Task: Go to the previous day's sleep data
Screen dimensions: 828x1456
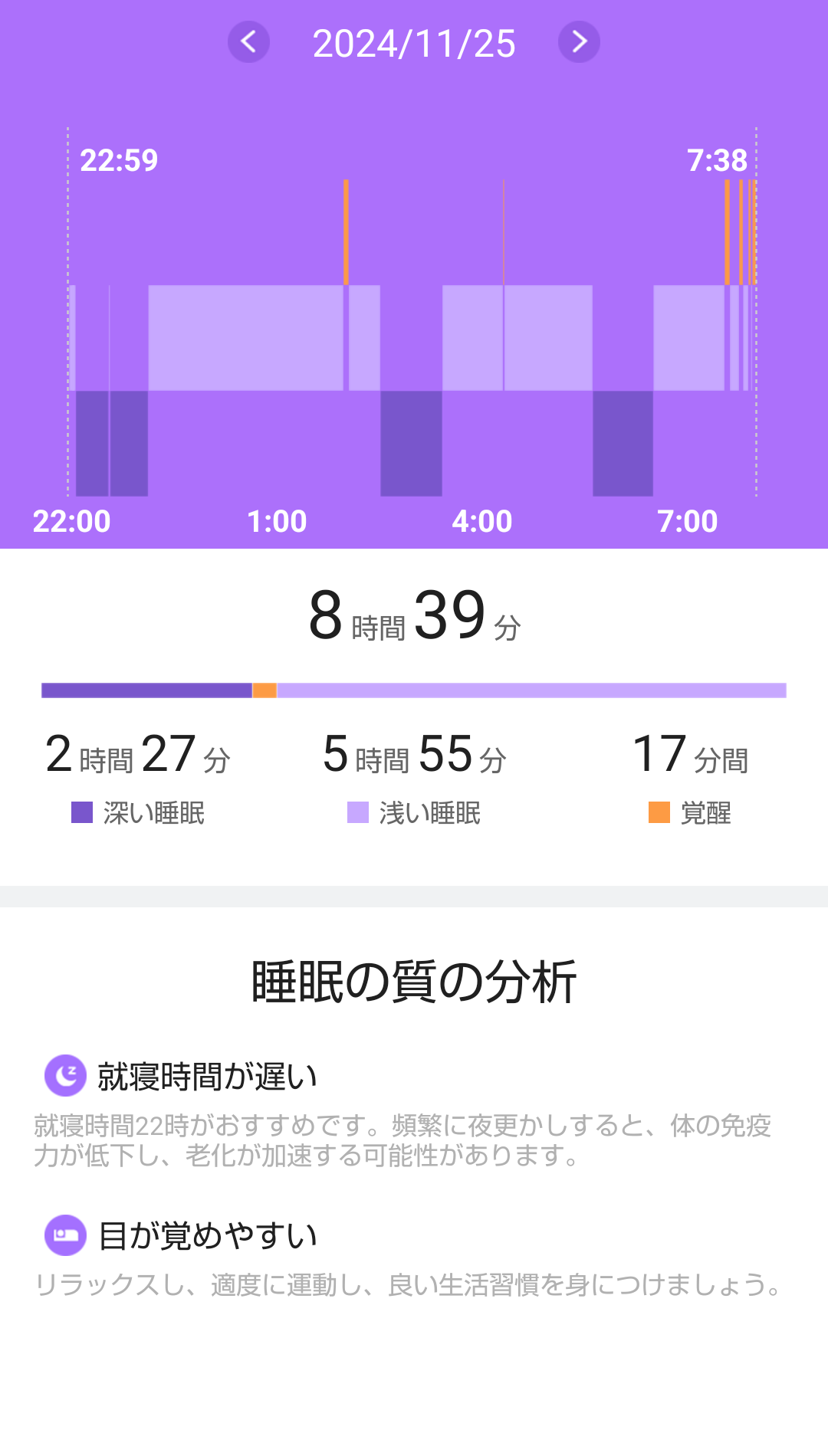Action: [248, 41]
